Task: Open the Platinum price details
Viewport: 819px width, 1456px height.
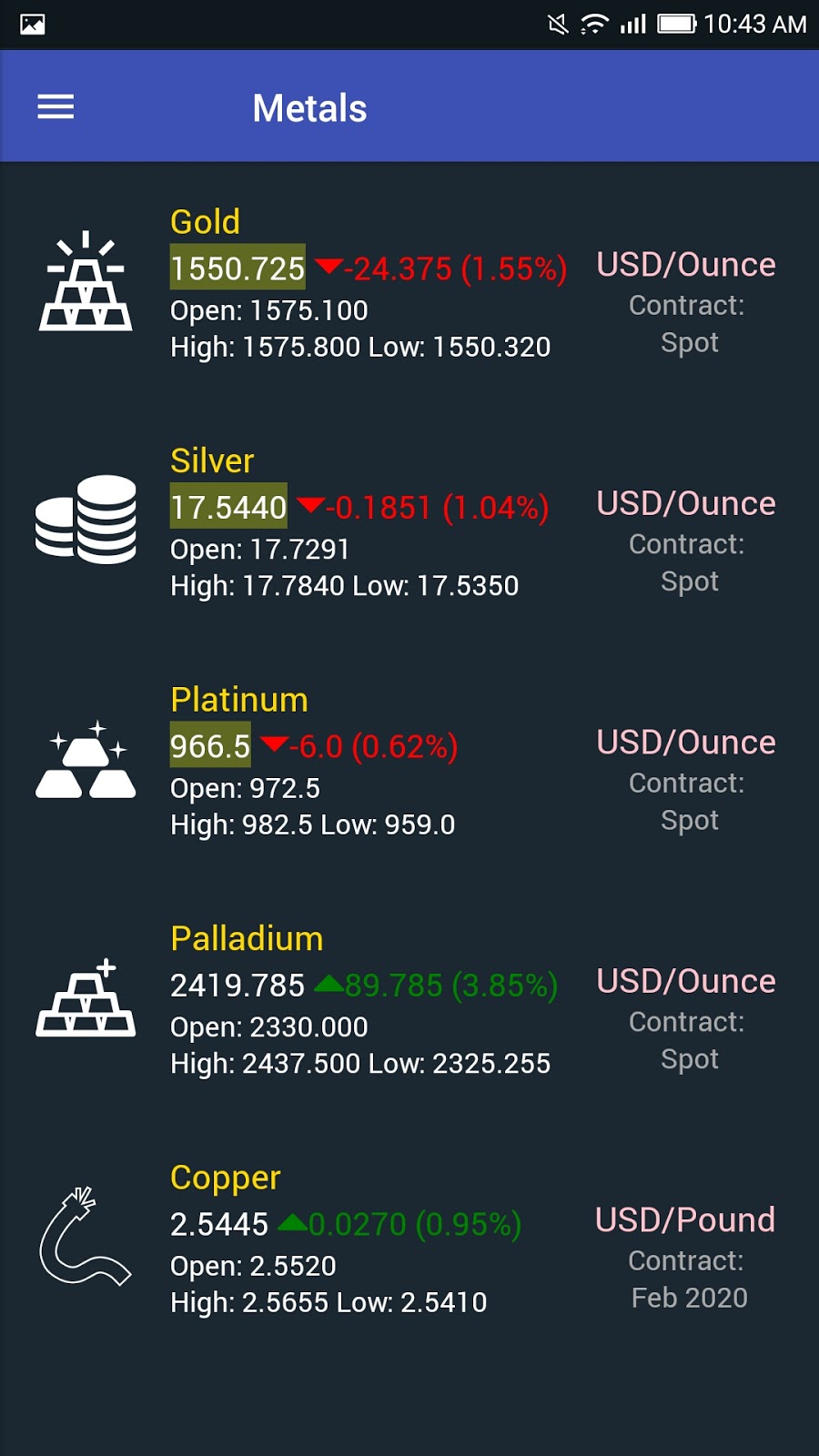Action: tap(209, 745)
